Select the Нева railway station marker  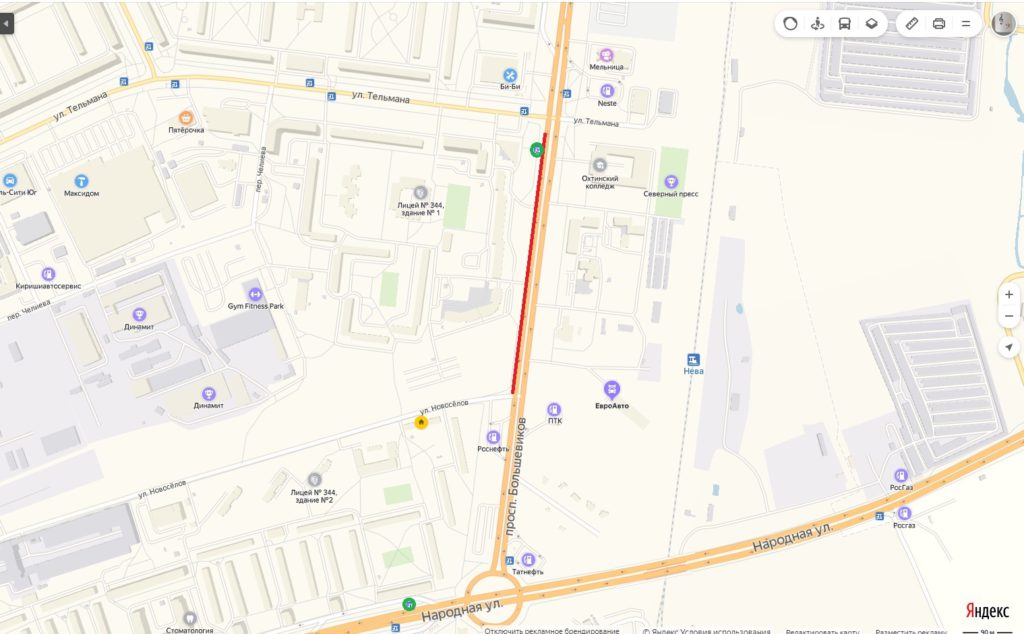click(693, 359)
